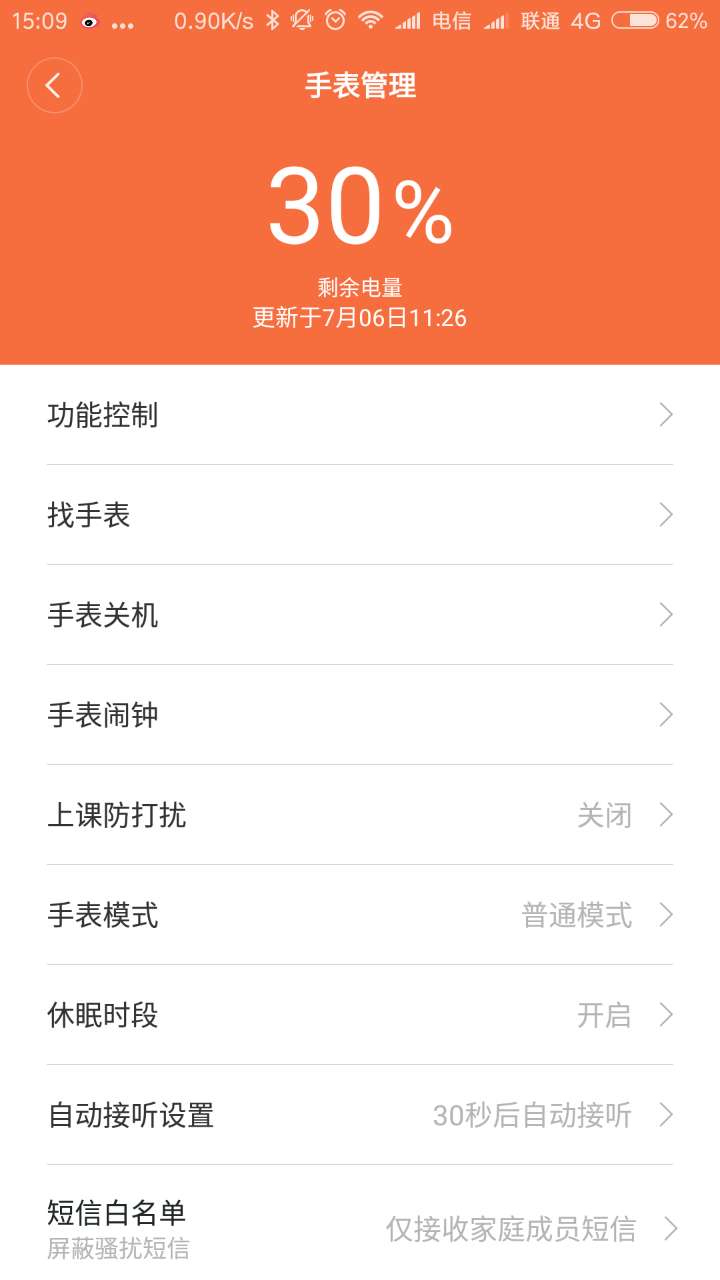Tap 找手表 to locate the watch
This screenshot has height=1280, width=720.
tap(360, 515)
